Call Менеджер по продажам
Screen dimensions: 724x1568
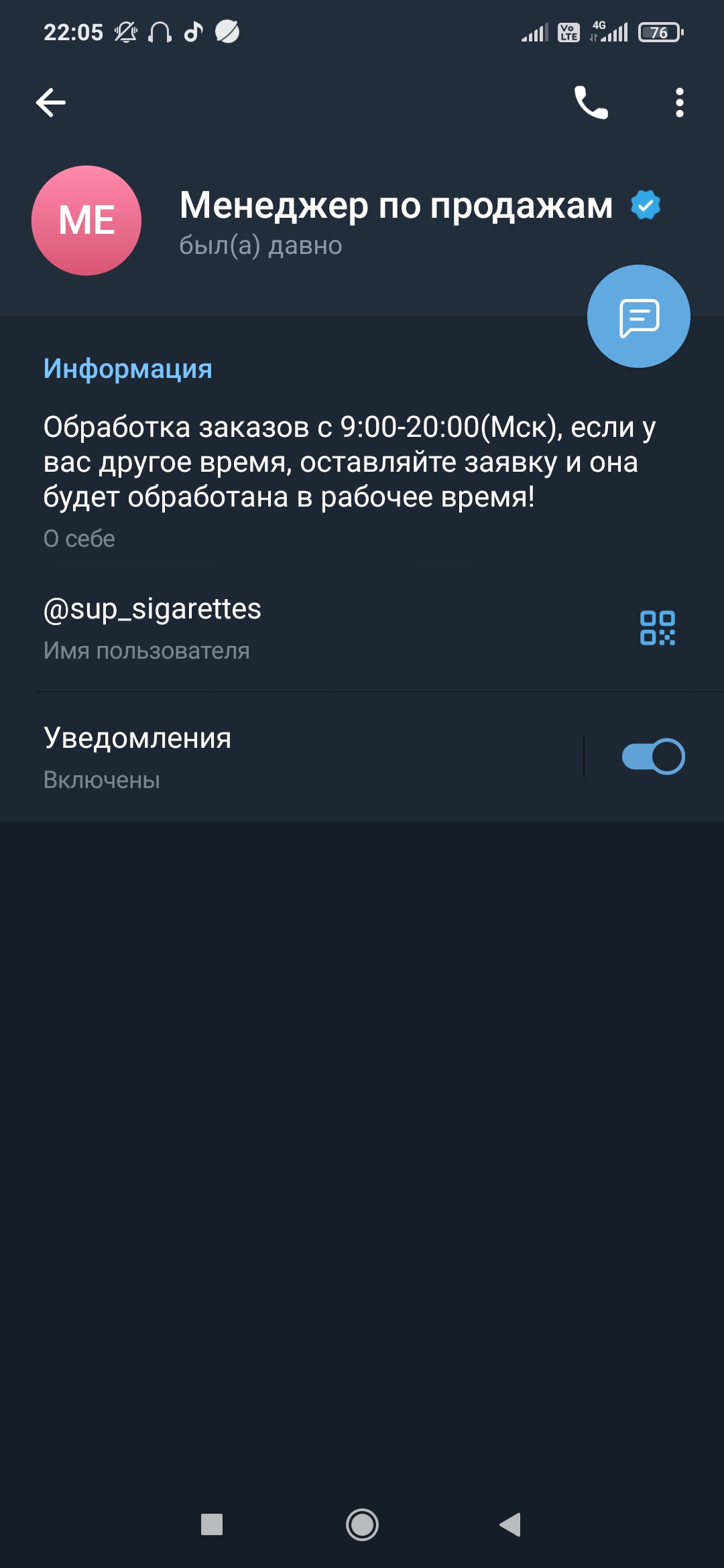[591, 103]
